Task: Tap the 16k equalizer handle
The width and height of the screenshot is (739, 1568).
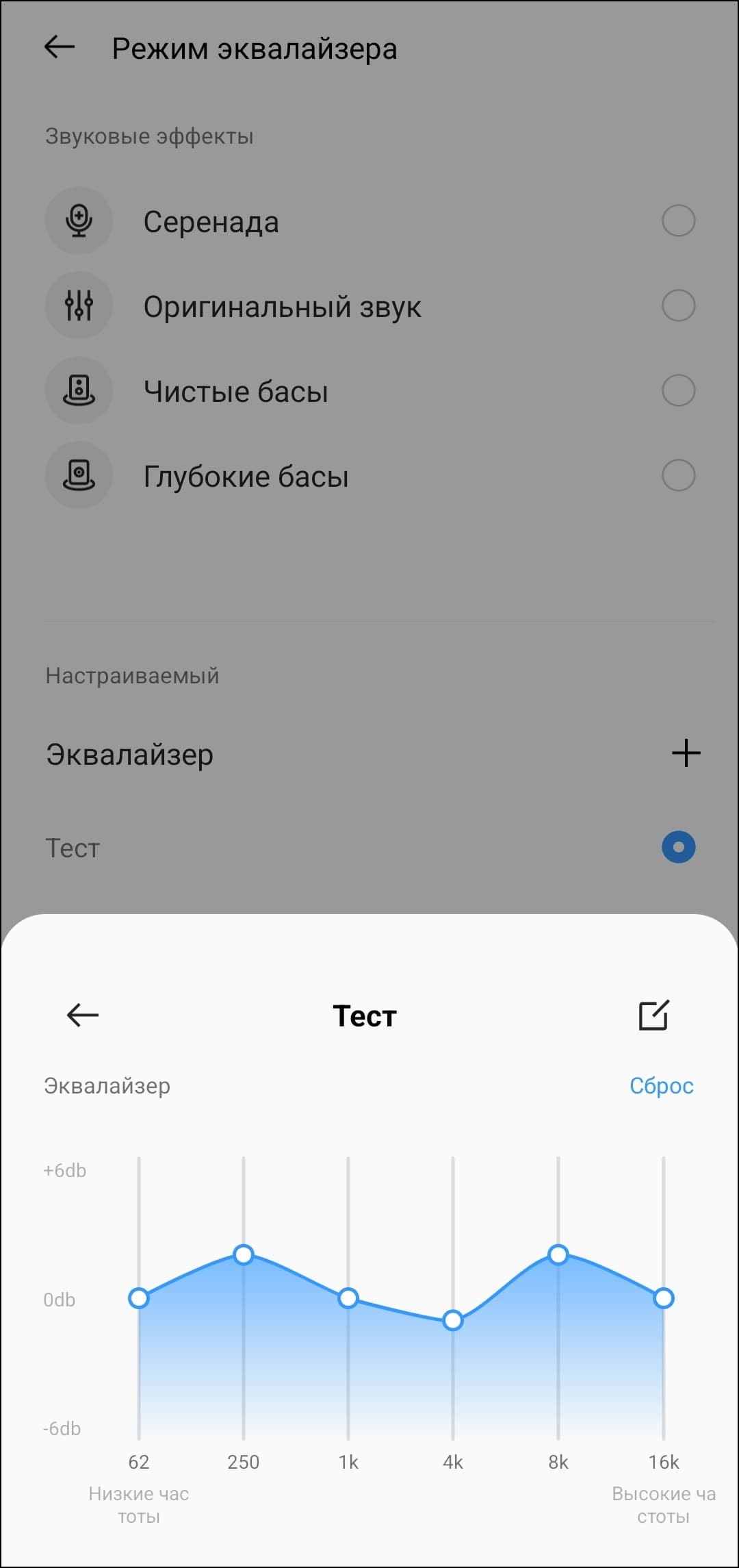Action: pos(663,1298)
